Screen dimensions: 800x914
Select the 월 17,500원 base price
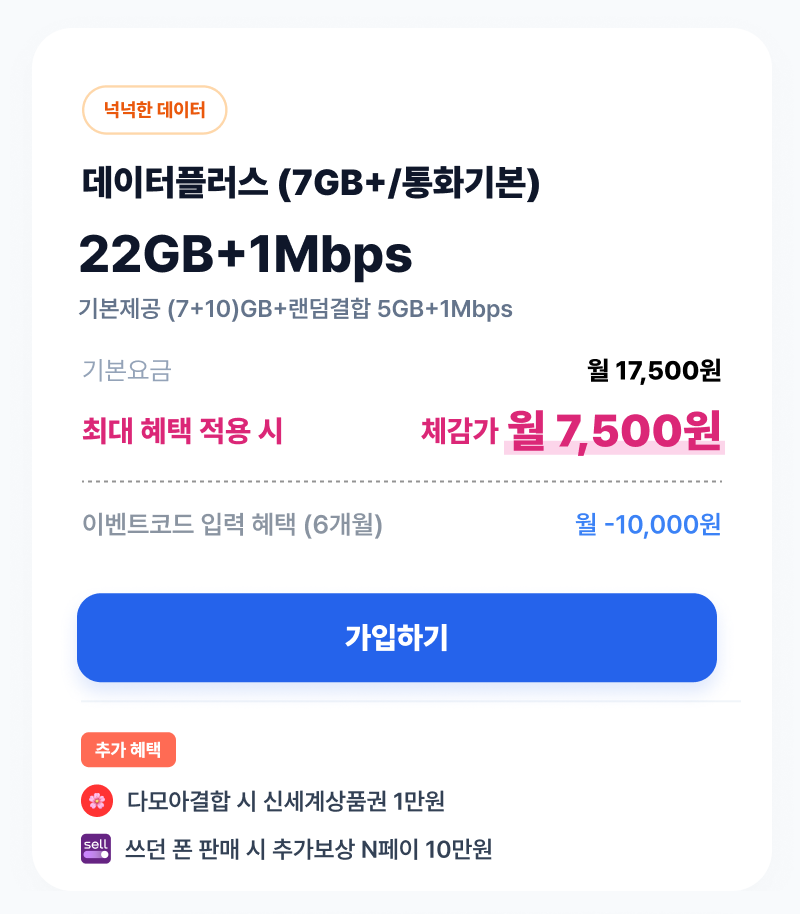coord(657,370)
